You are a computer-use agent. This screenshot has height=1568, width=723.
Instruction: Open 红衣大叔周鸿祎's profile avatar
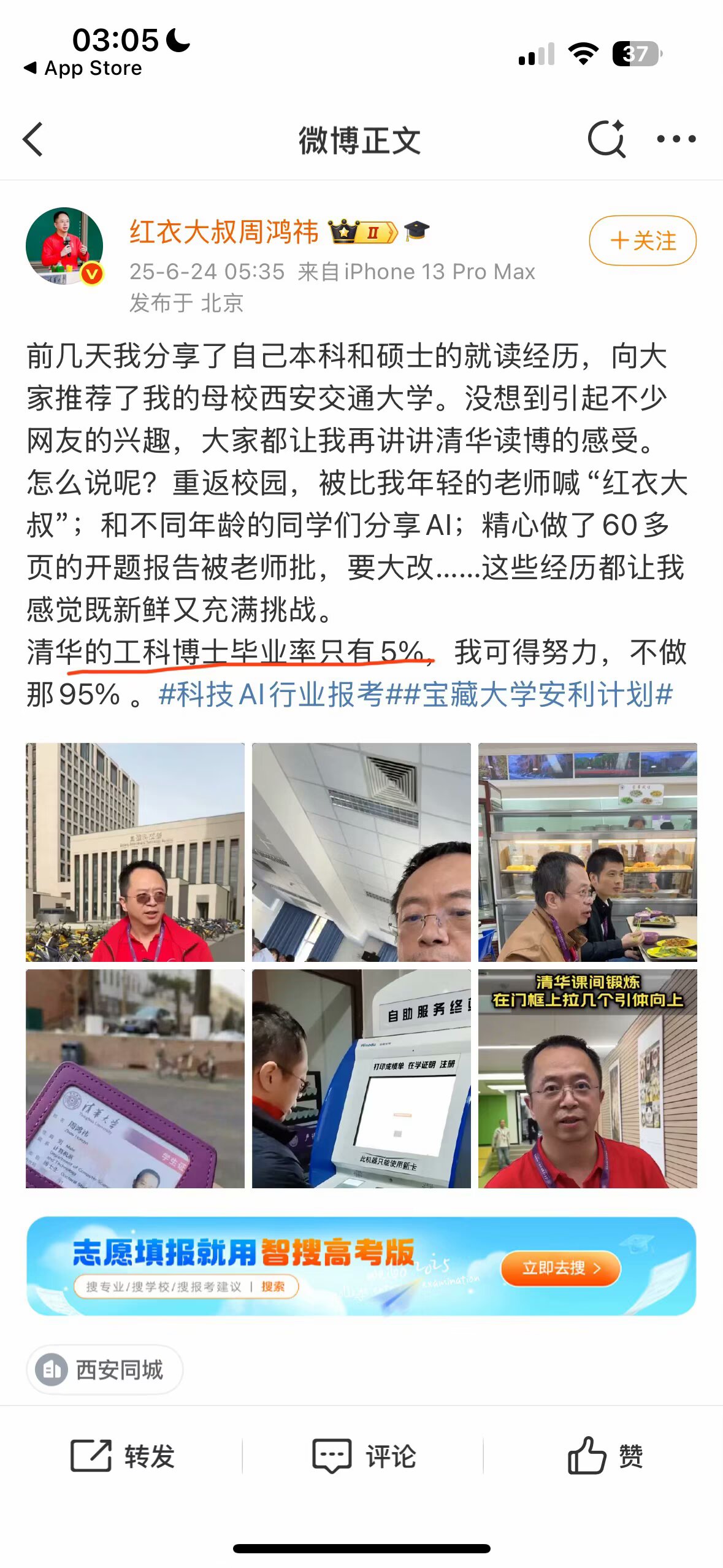point(64,245)
